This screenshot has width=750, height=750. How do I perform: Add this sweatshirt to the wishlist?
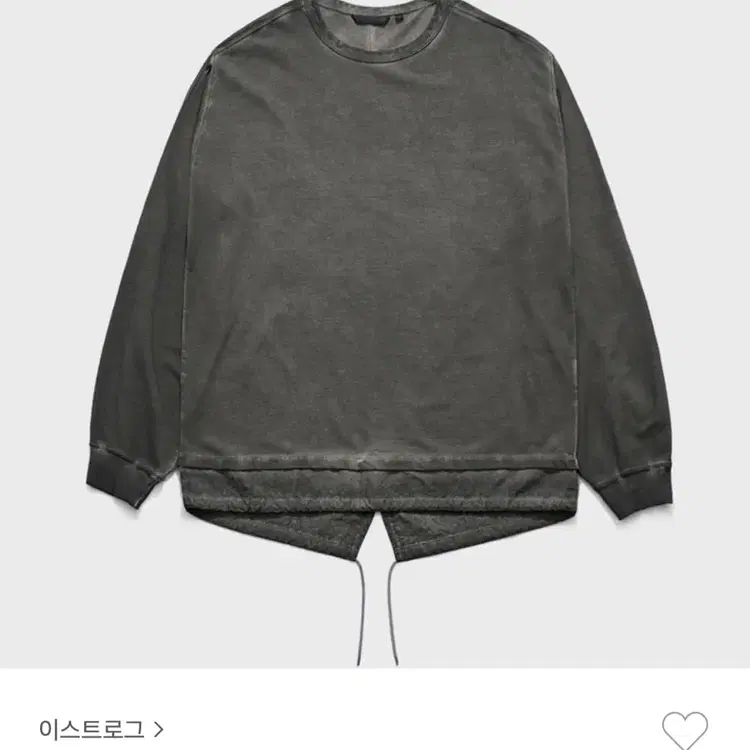tap(685, 730)
